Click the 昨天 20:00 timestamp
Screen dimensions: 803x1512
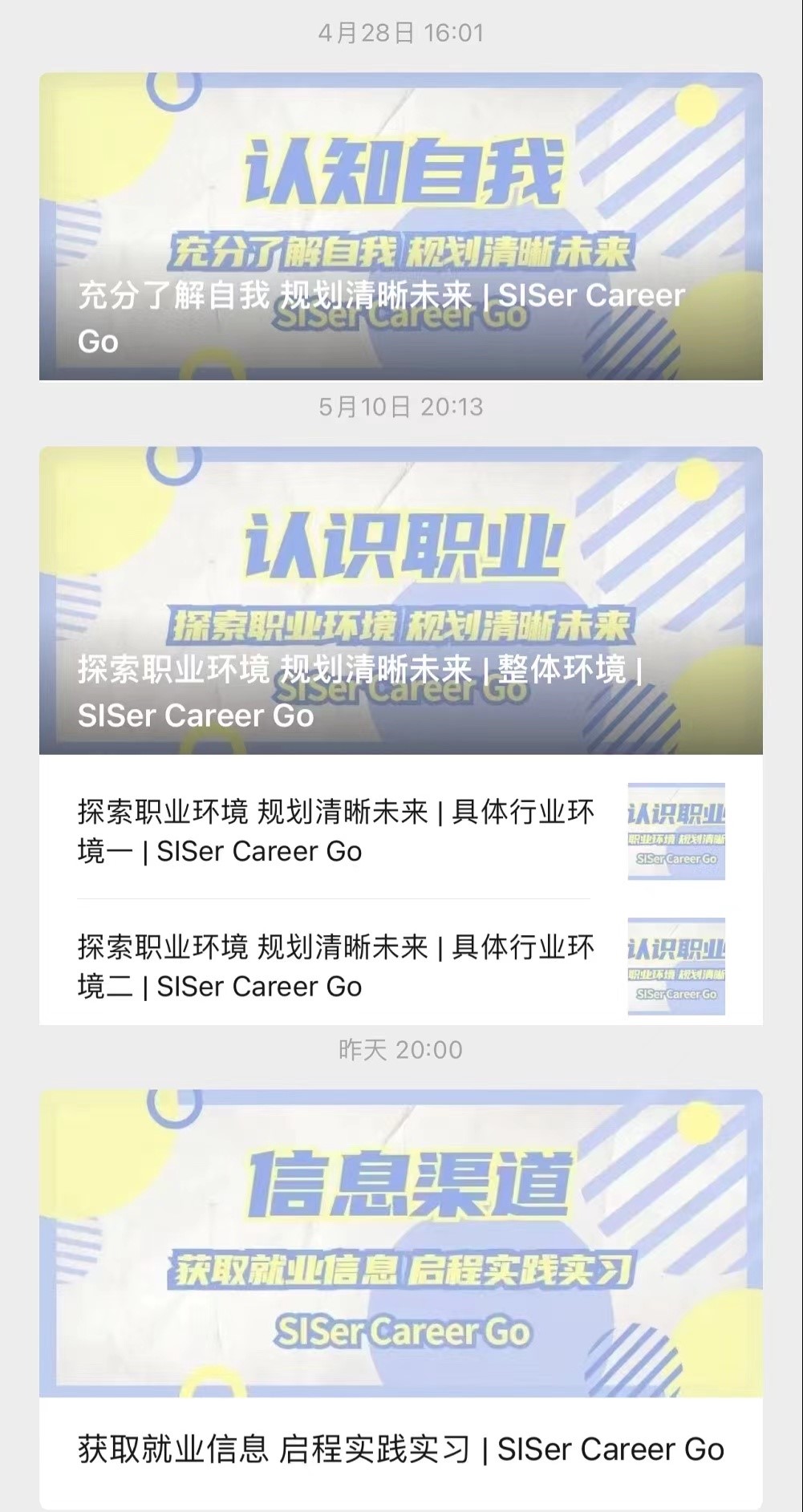point(399,1048)
